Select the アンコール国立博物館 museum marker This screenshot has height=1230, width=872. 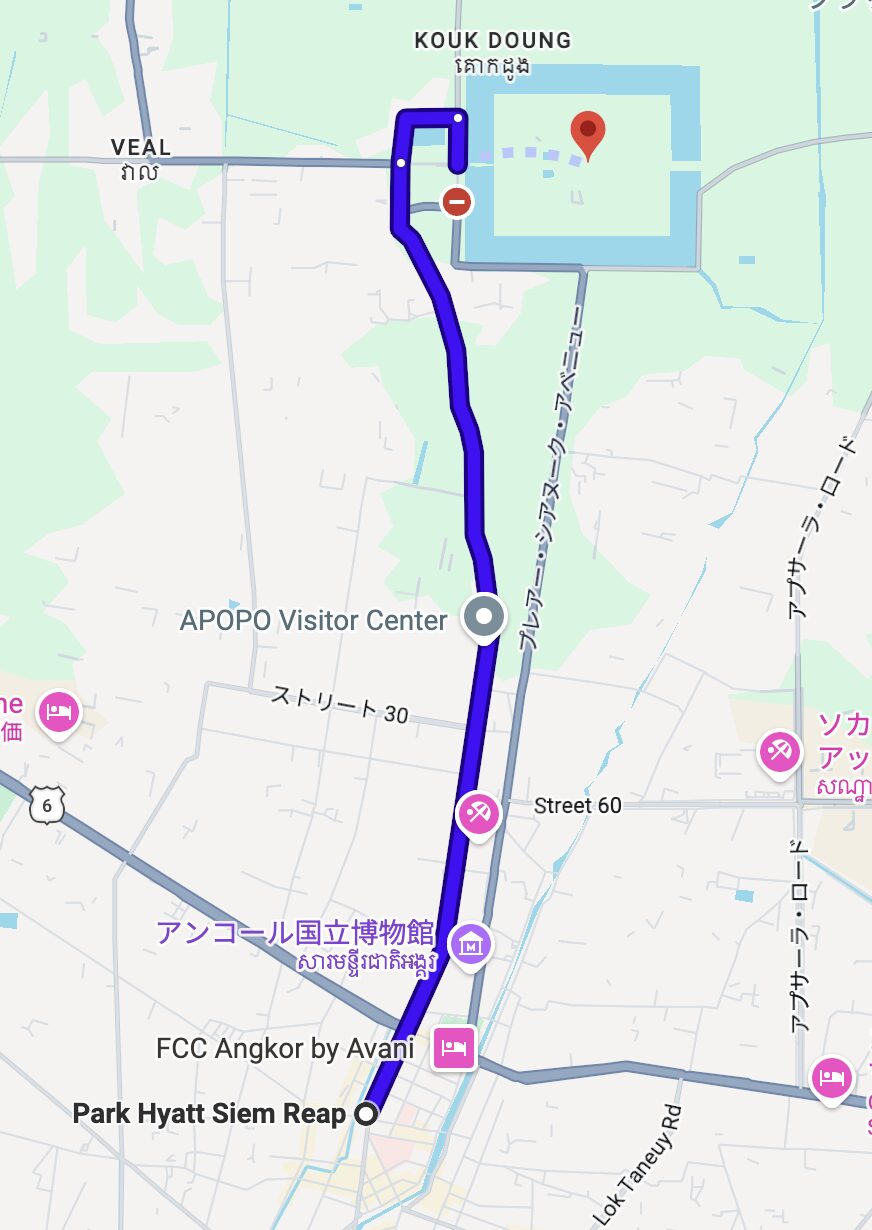(x=470, y=942)
